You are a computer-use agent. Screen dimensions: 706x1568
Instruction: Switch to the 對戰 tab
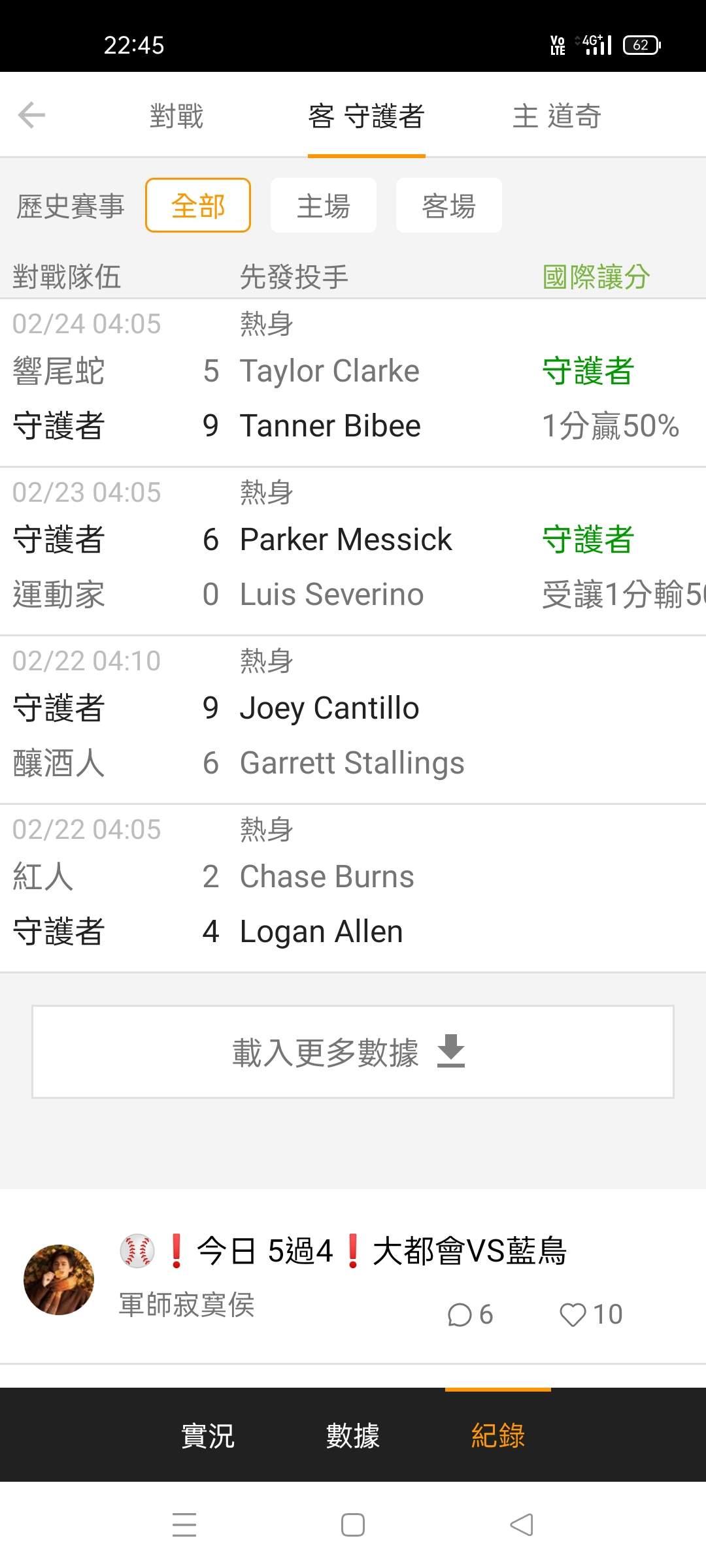(x=176, y=116)
